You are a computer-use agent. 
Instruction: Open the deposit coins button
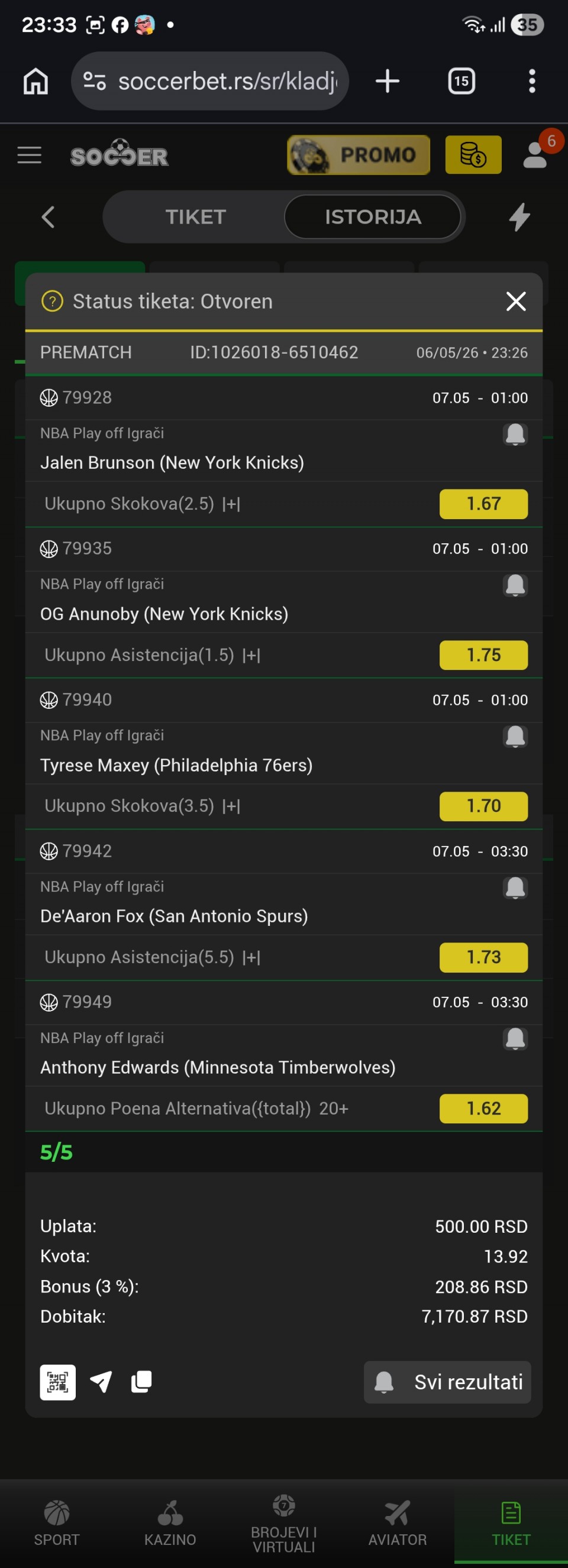click(473, 155)
